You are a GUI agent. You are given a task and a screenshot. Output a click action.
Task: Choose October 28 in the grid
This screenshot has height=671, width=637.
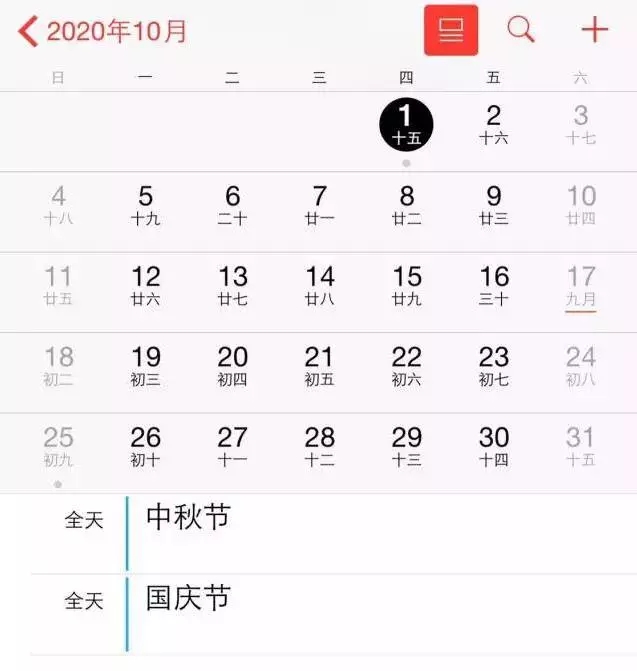pyautogui.click(x=320, y=446)
